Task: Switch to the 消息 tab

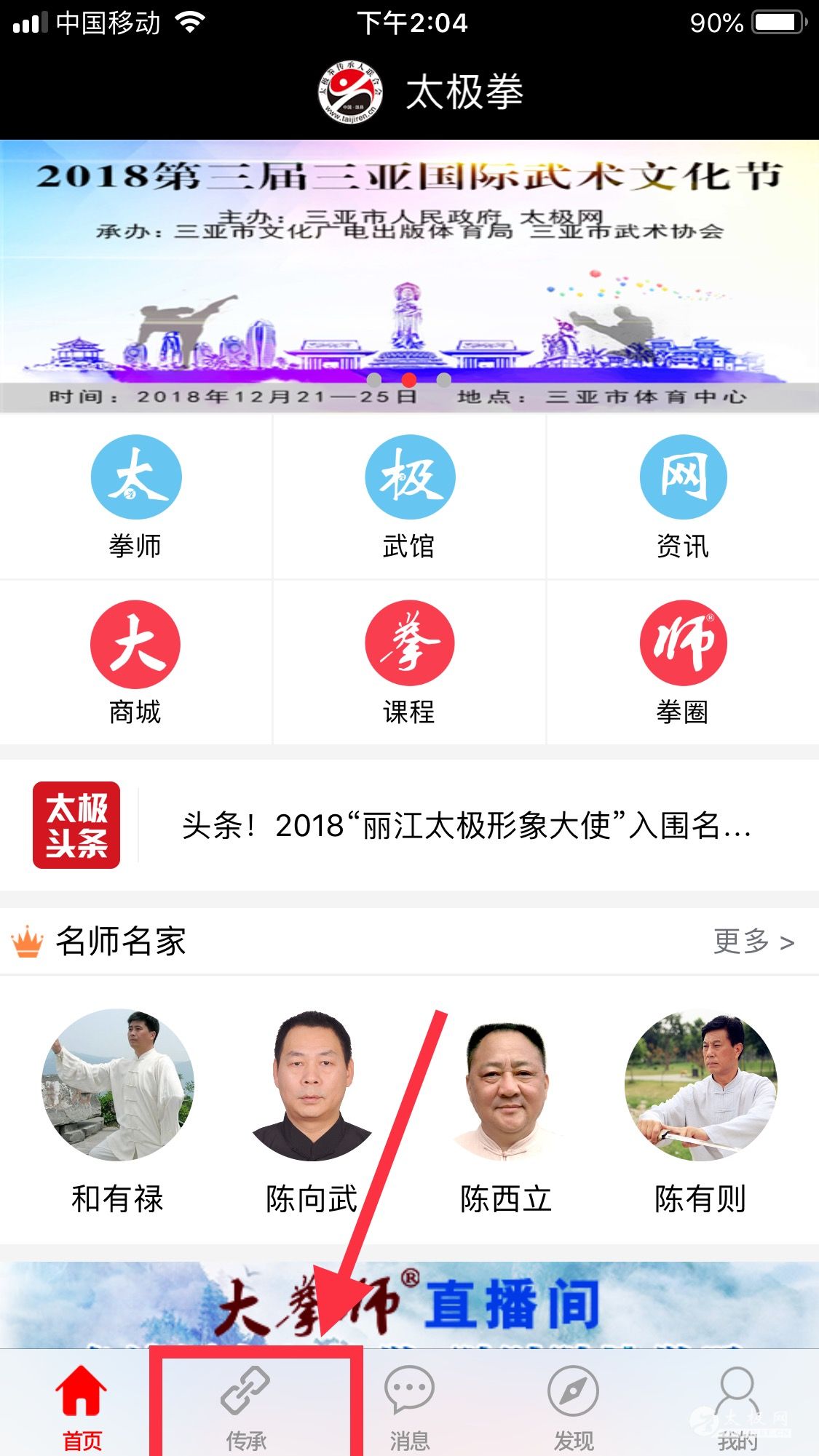Action: pos(409,1408)
